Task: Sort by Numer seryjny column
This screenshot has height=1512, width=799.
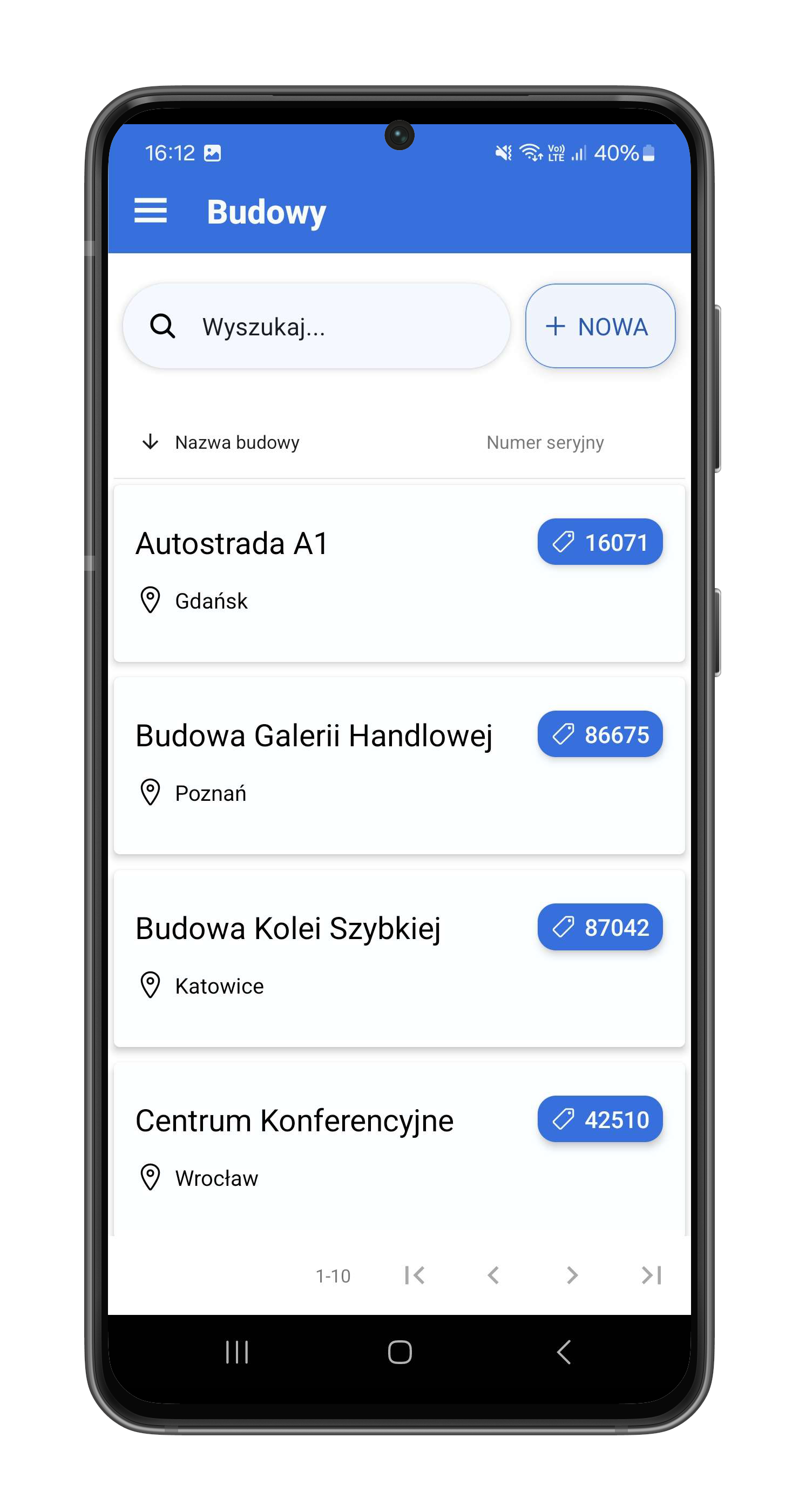Action: [x=544, y=442]
